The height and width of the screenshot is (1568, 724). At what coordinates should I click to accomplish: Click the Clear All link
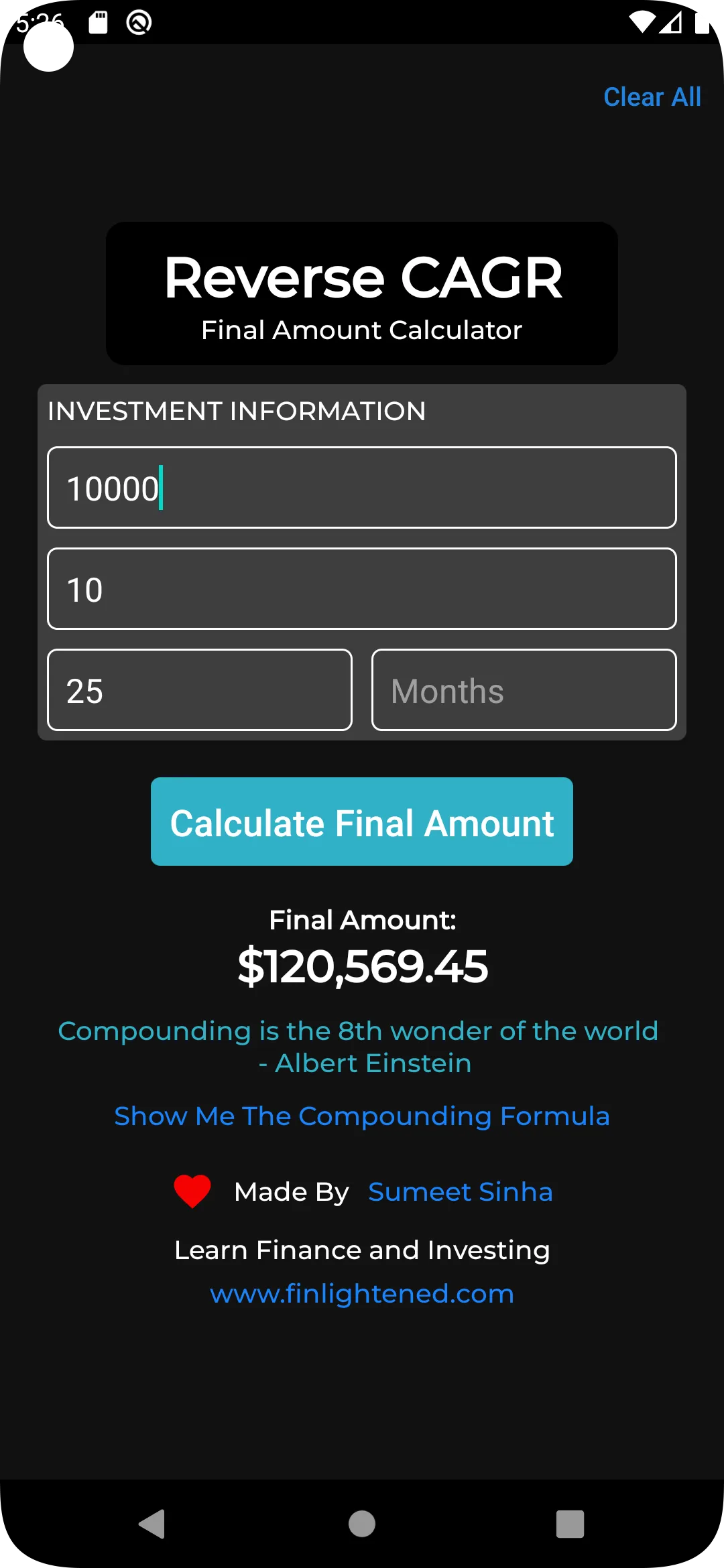coord(652,98)
